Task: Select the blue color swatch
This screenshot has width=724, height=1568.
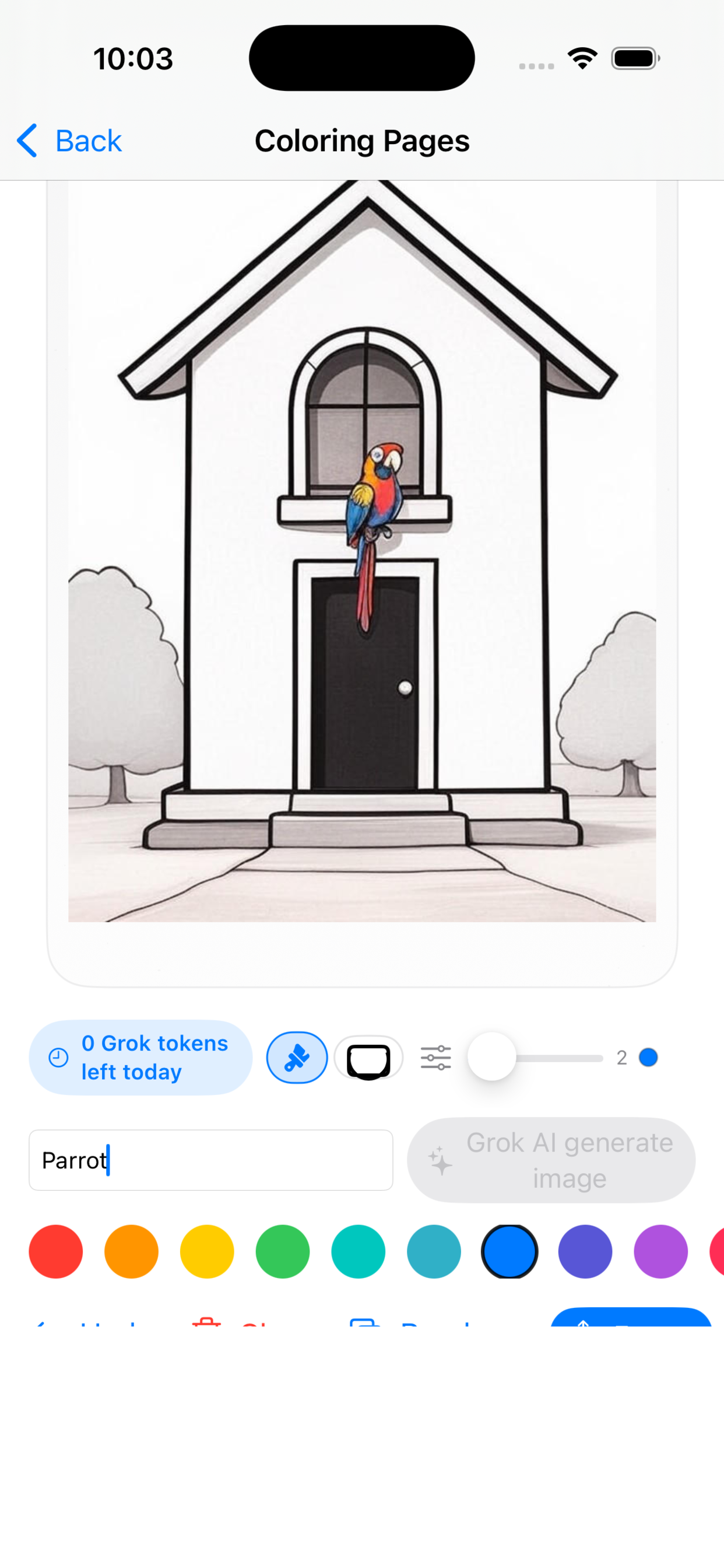Action: pyautogui.click(x=510, y=1251)
